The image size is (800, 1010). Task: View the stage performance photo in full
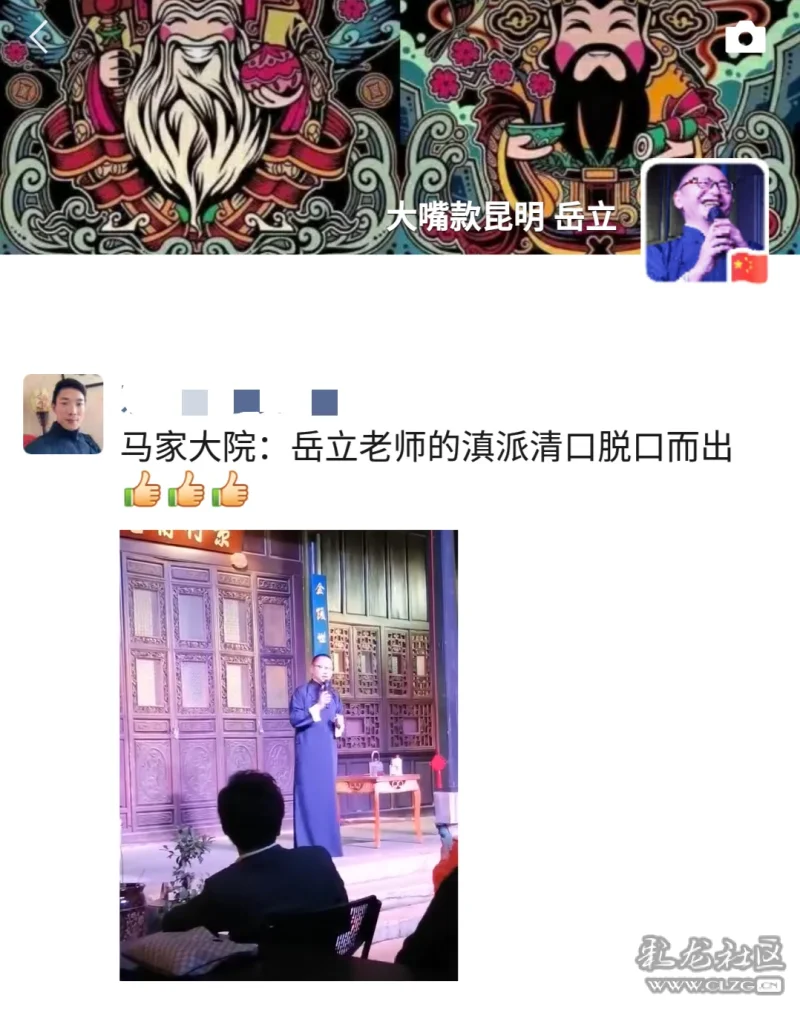288,755
